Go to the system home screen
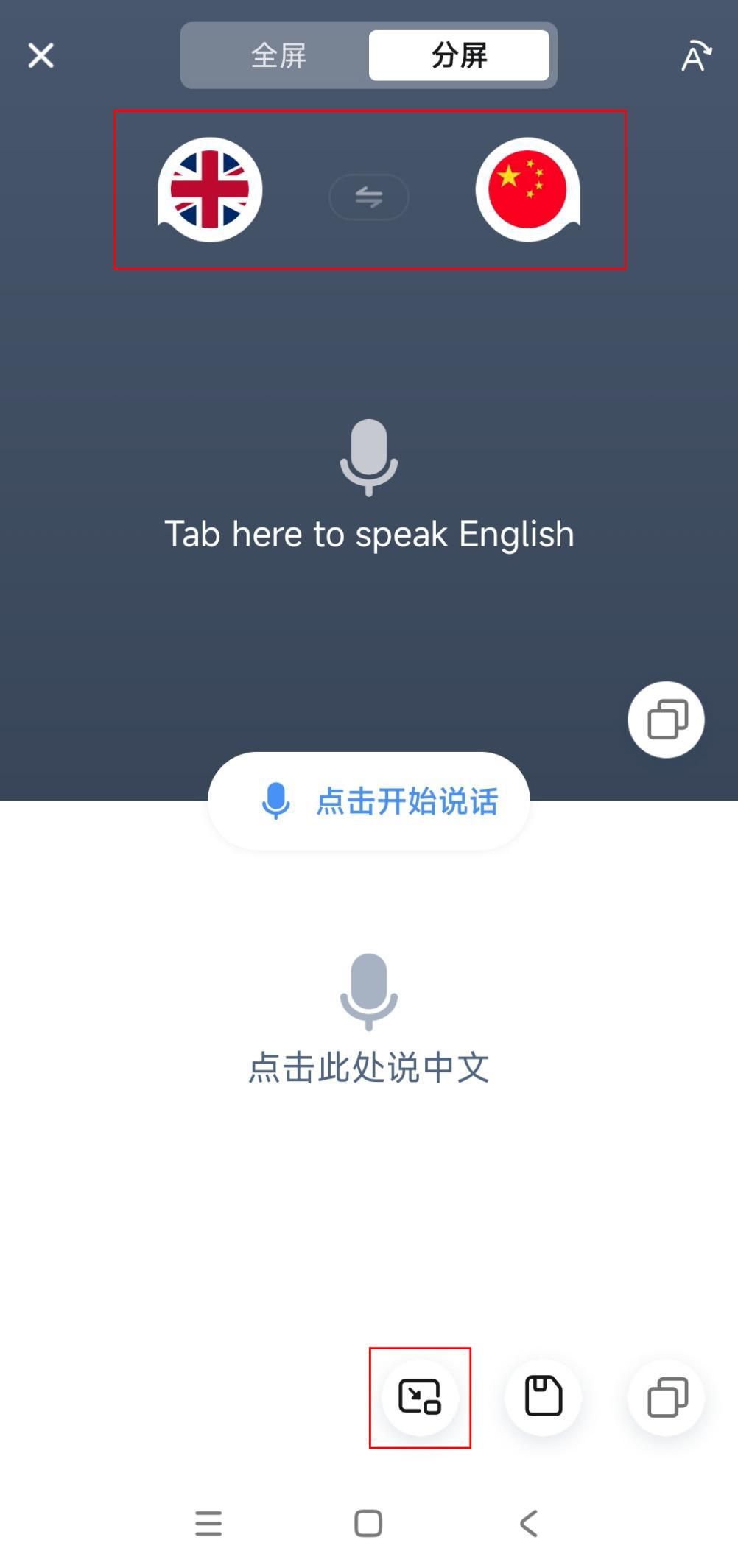The height and width of the screenshot is (1568, 738). point(368,1523)
